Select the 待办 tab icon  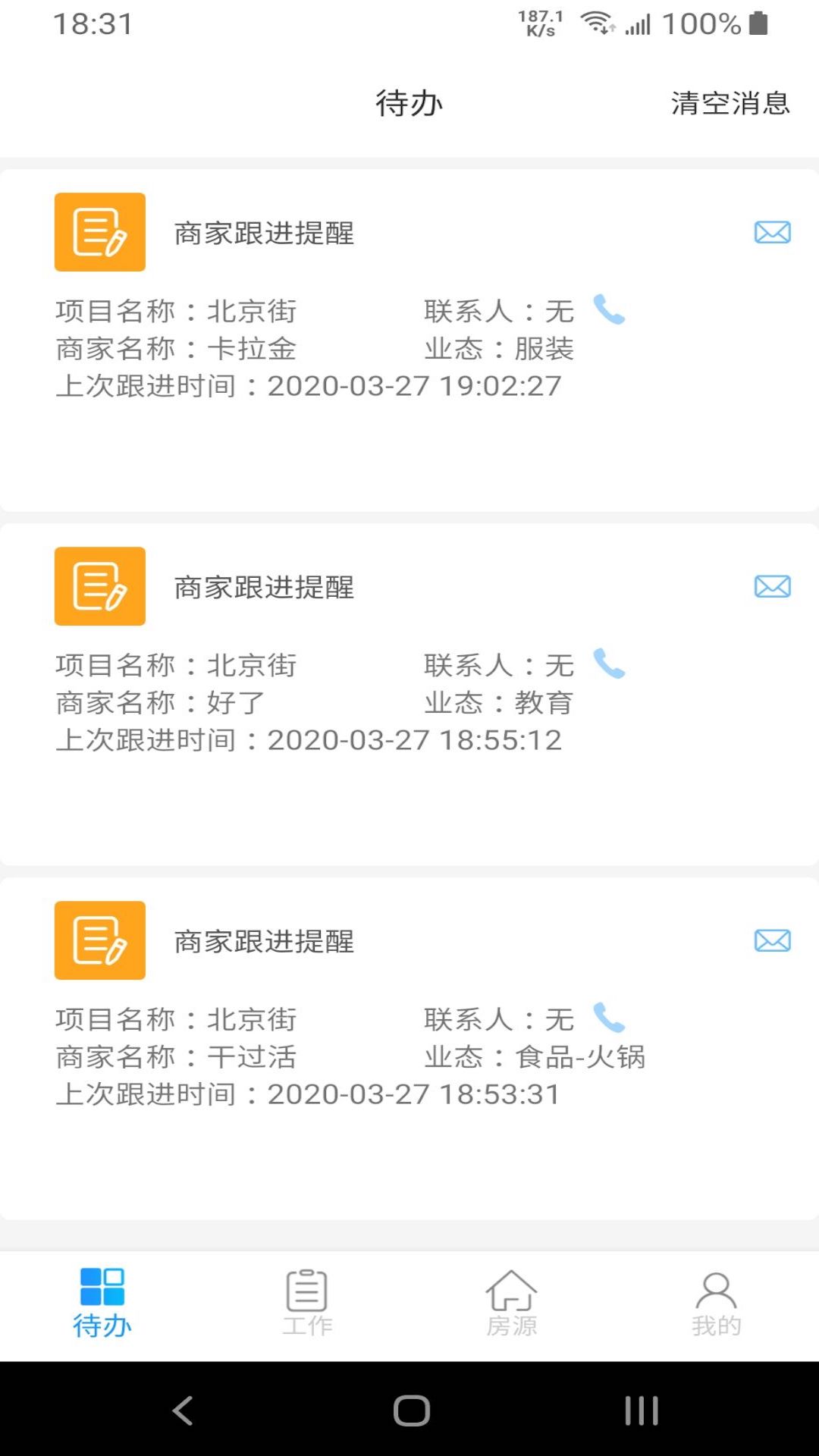[102, 1301]
